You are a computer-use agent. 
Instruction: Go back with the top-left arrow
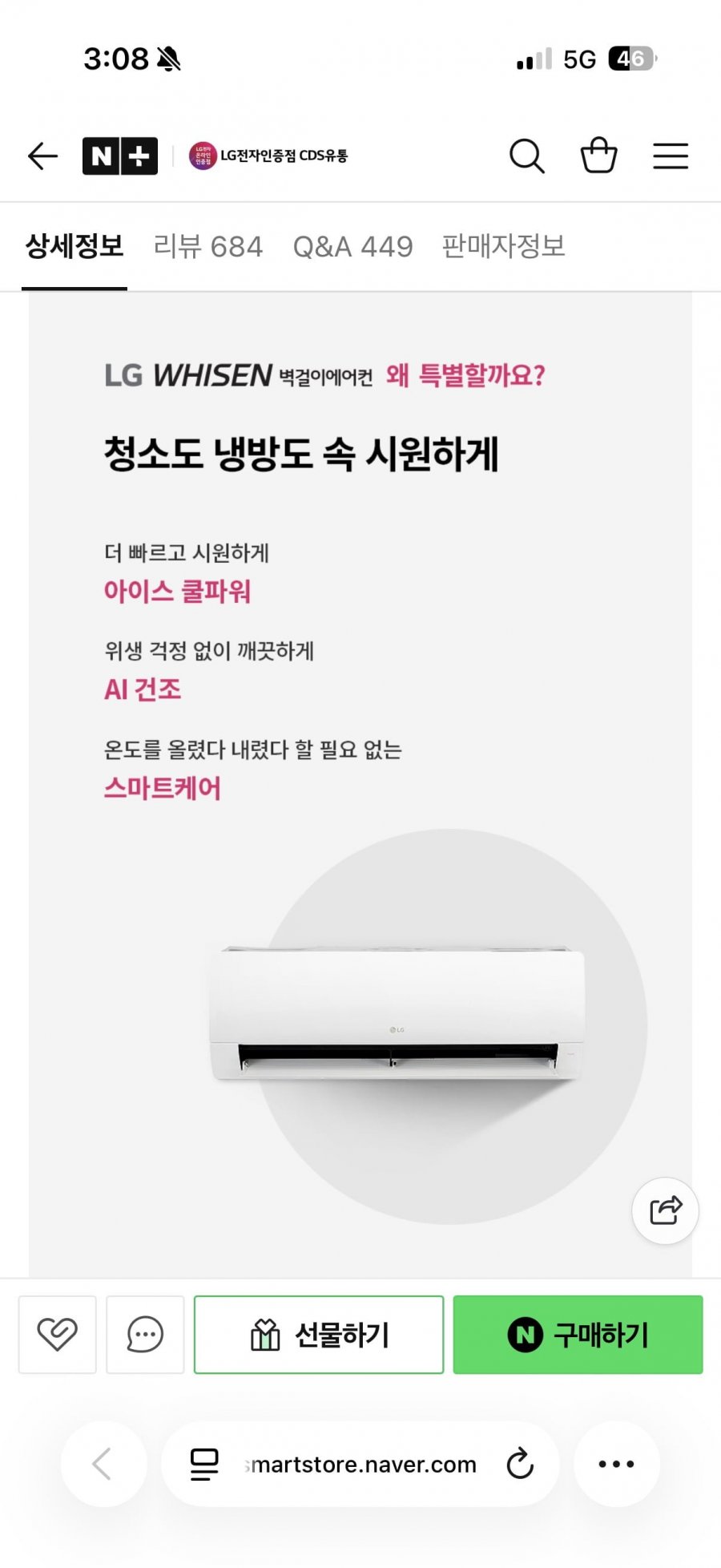tap(43, 156)
